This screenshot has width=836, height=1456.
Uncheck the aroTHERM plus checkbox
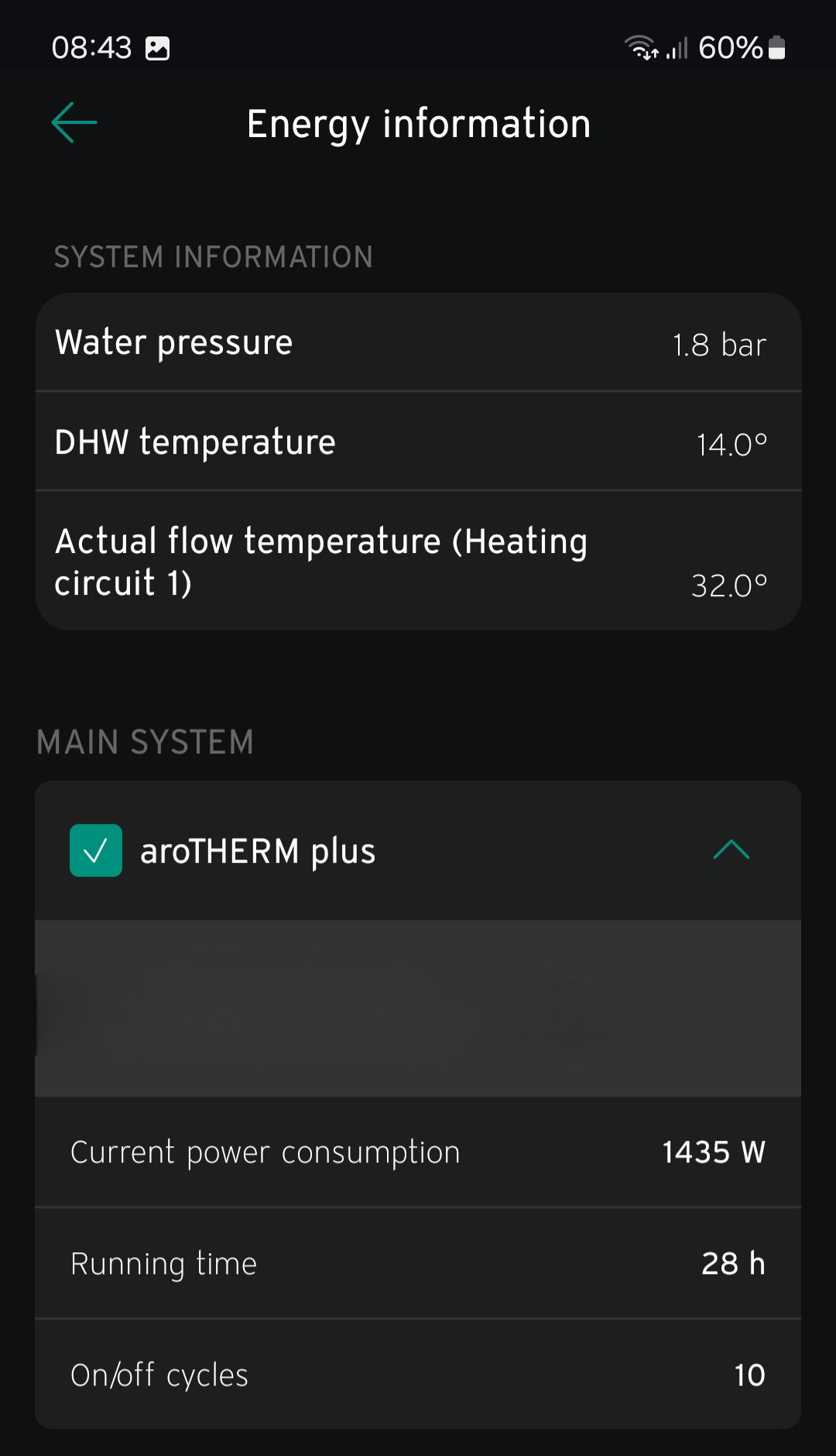(x=96, y=850)
